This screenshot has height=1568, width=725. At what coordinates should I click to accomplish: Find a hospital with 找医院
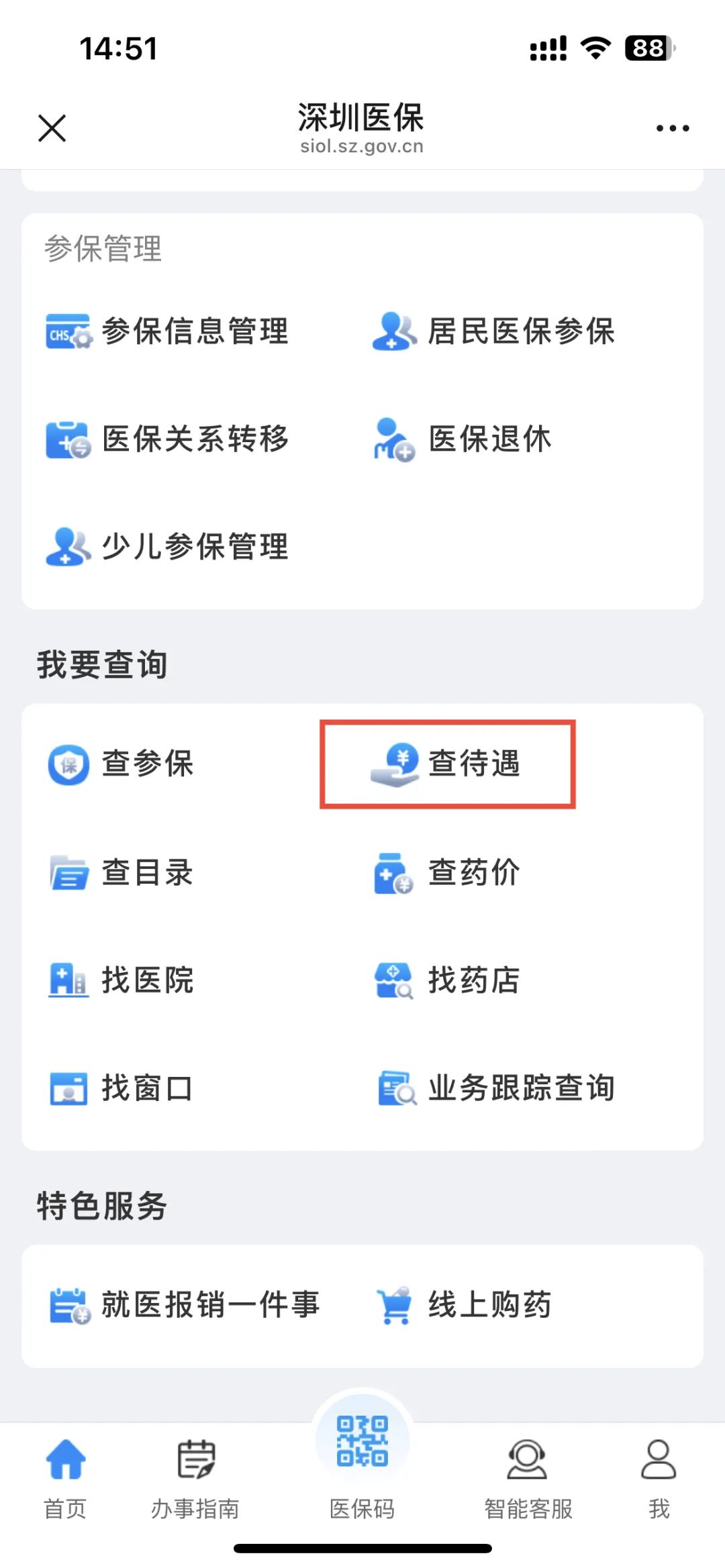pyautogui.click(x=121, y=980)
